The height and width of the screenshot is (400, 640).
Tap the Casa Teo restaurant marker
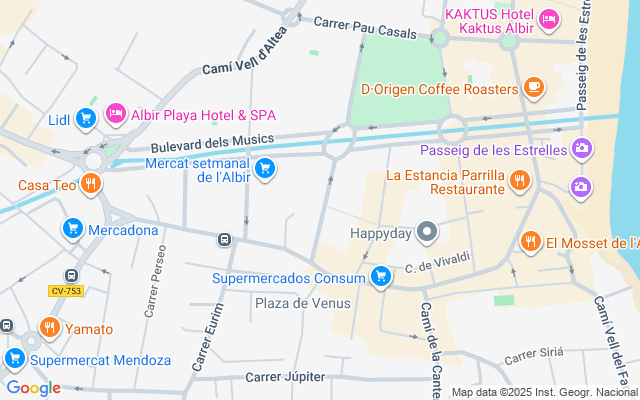(91, 183)
